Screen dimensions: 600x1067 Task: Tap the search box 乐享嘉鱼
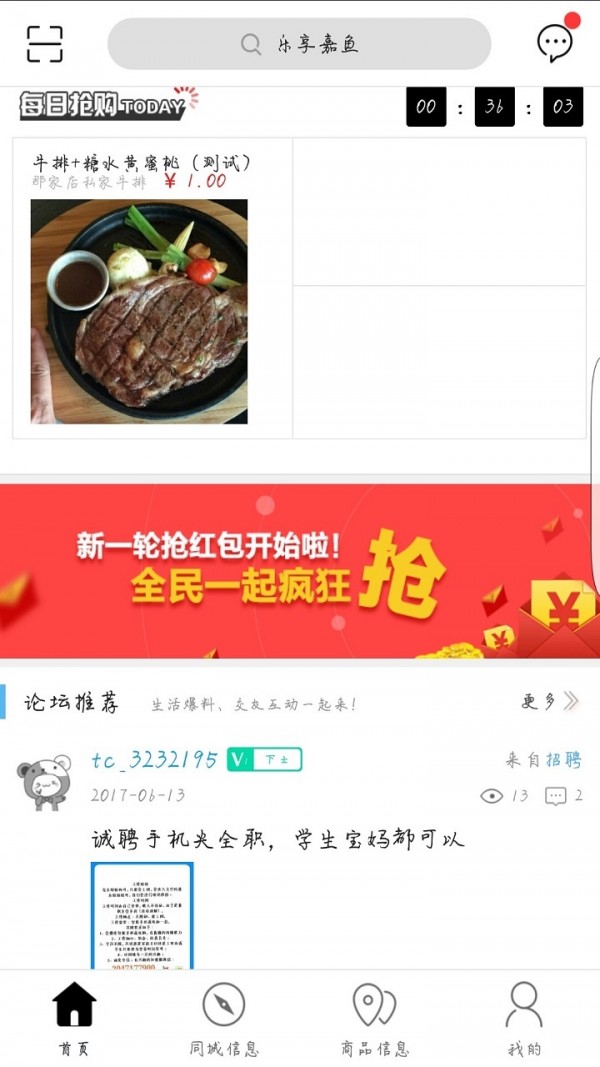[x=299, y=44]
